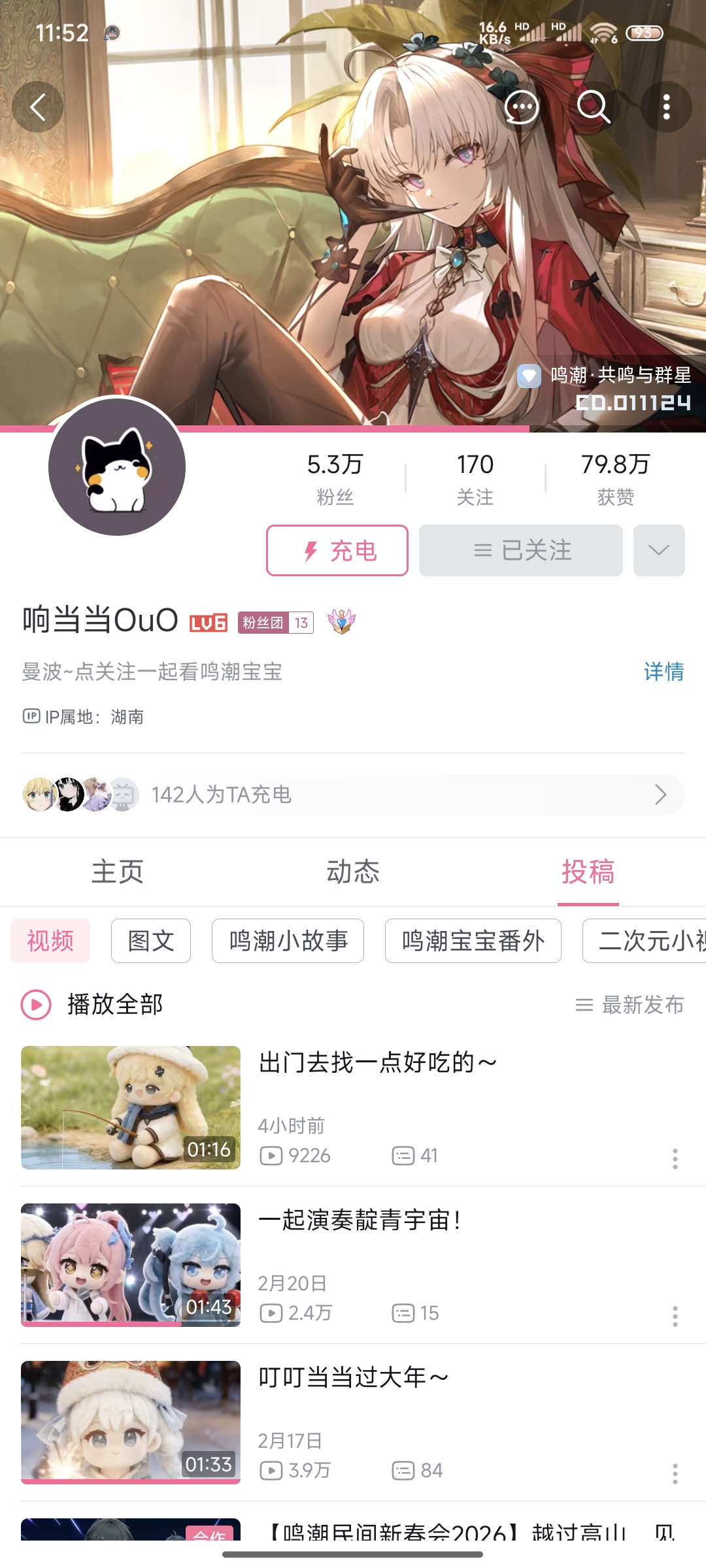Screen dimensions: 706x1568
Task: Select the 鸣潮宝宝番外 chip
Action: pos(473,941)
